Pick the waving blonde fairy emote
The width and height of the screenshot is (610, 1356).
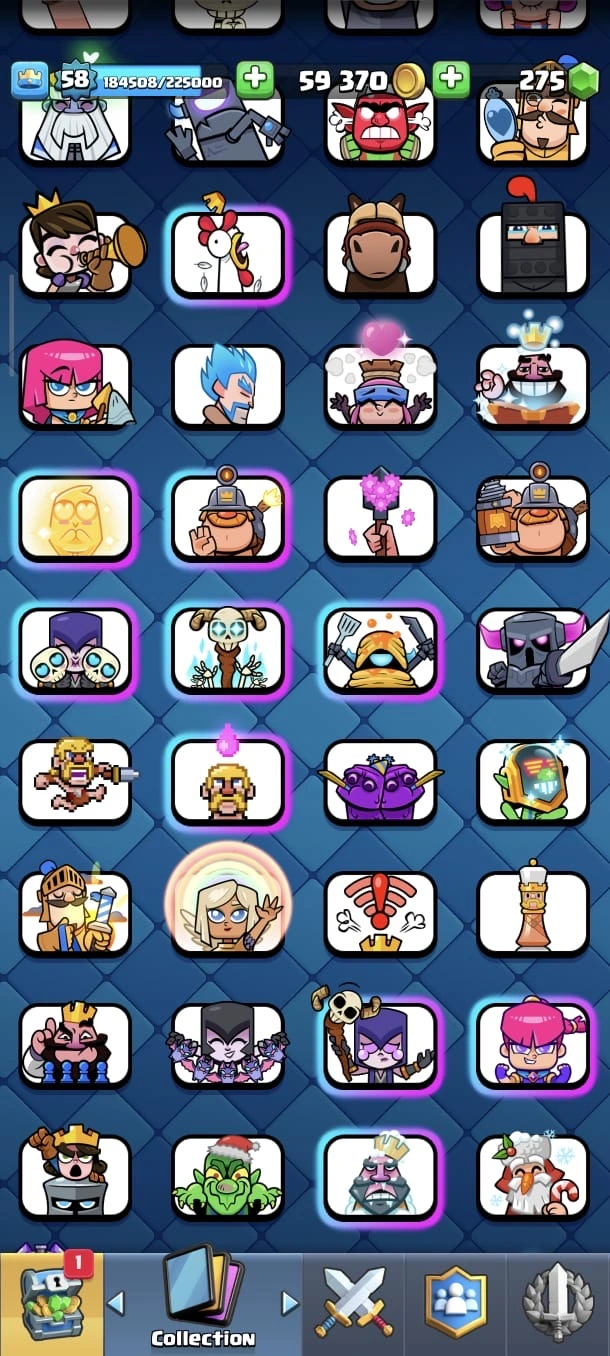228,913
